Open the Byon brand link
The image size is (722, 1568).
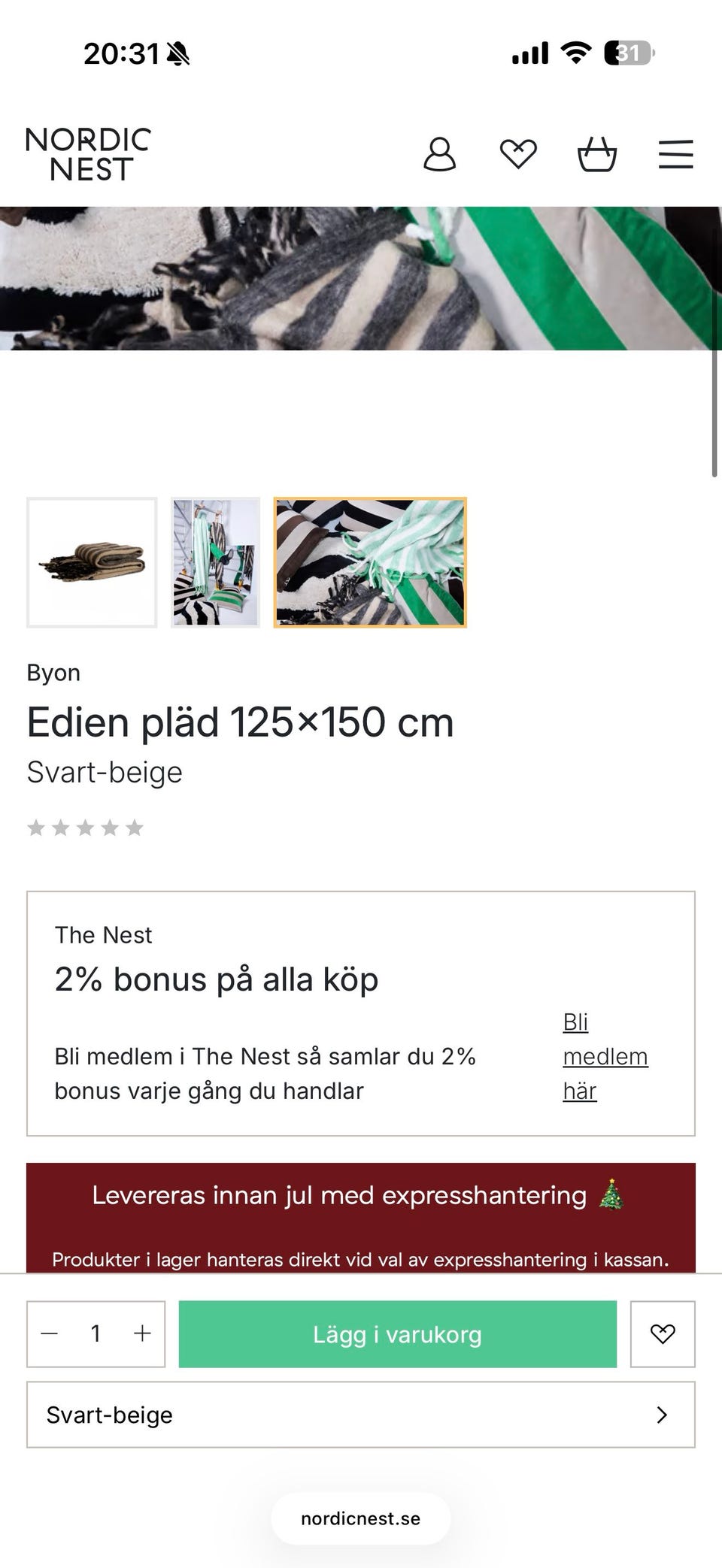pos(53,673)
